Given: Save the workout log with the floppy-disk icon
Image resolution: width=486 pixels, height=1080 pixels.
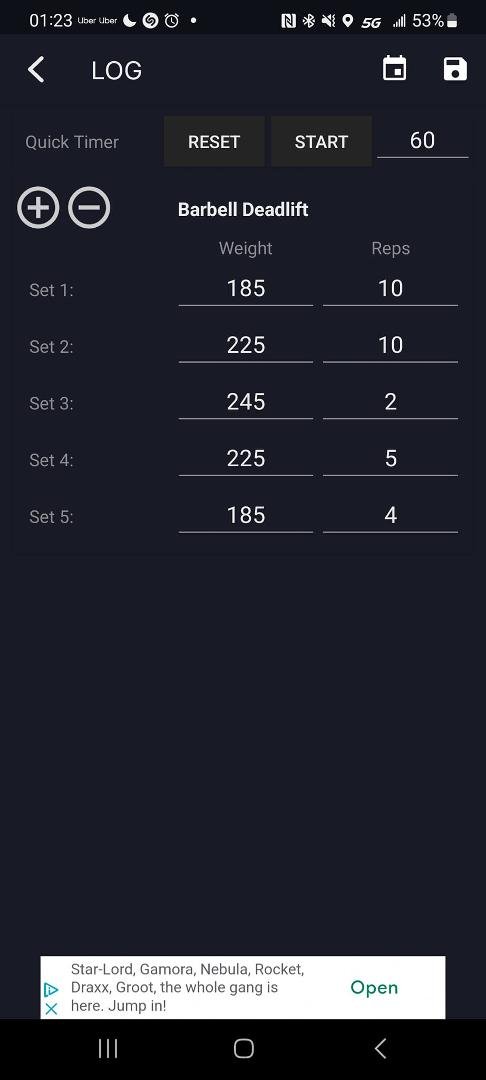Looking at the screenshot, I should click(x=455, y=70).
